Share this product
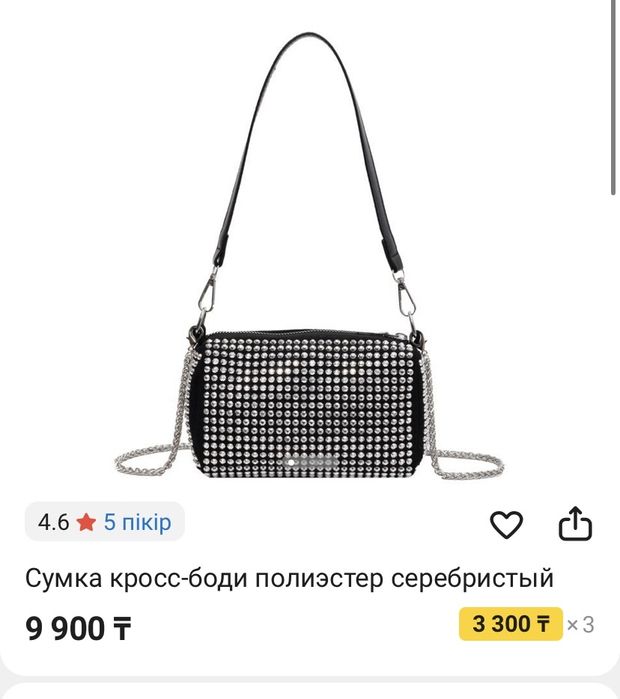Screen dimensions: 620x699 click(575, 523)
